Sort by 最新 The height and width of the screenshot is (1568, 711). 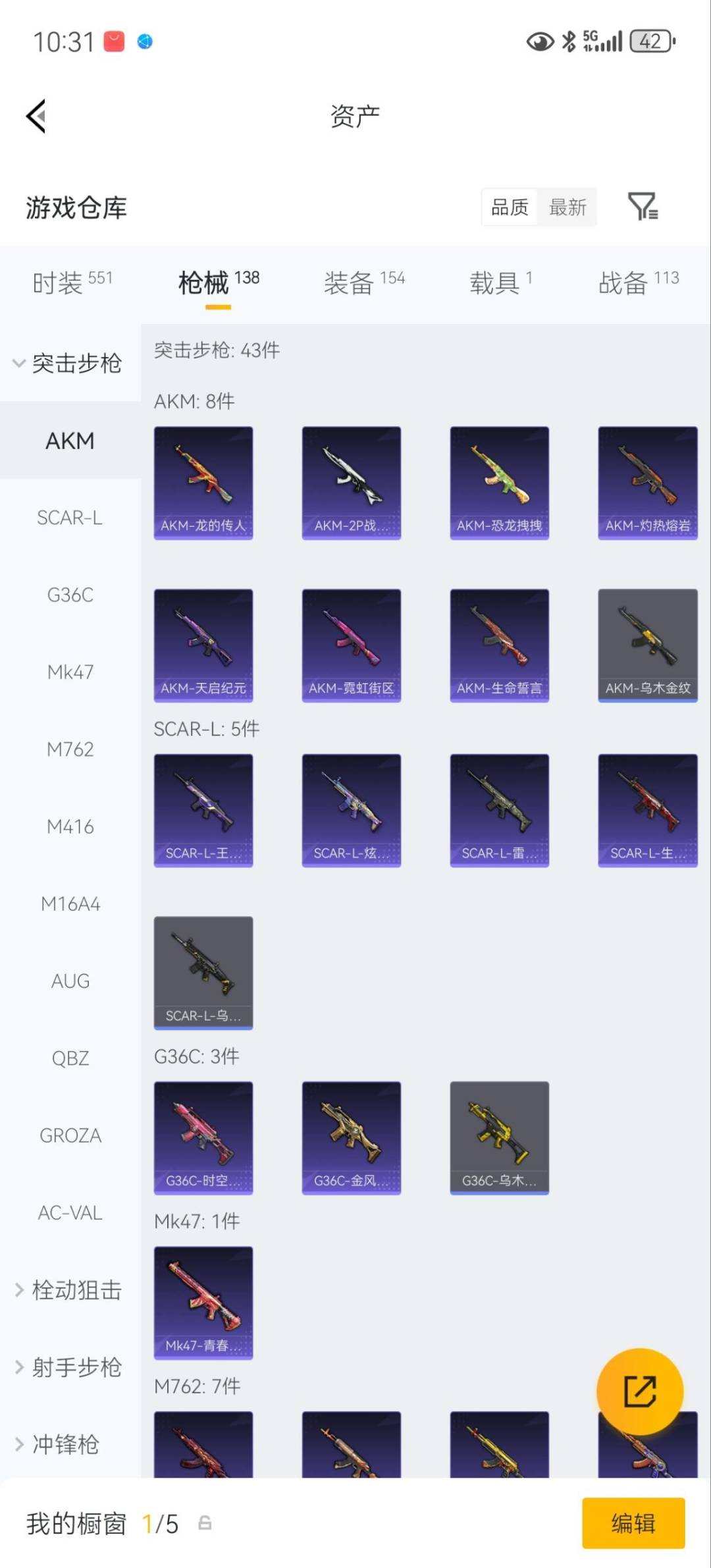tap(567, 207)
